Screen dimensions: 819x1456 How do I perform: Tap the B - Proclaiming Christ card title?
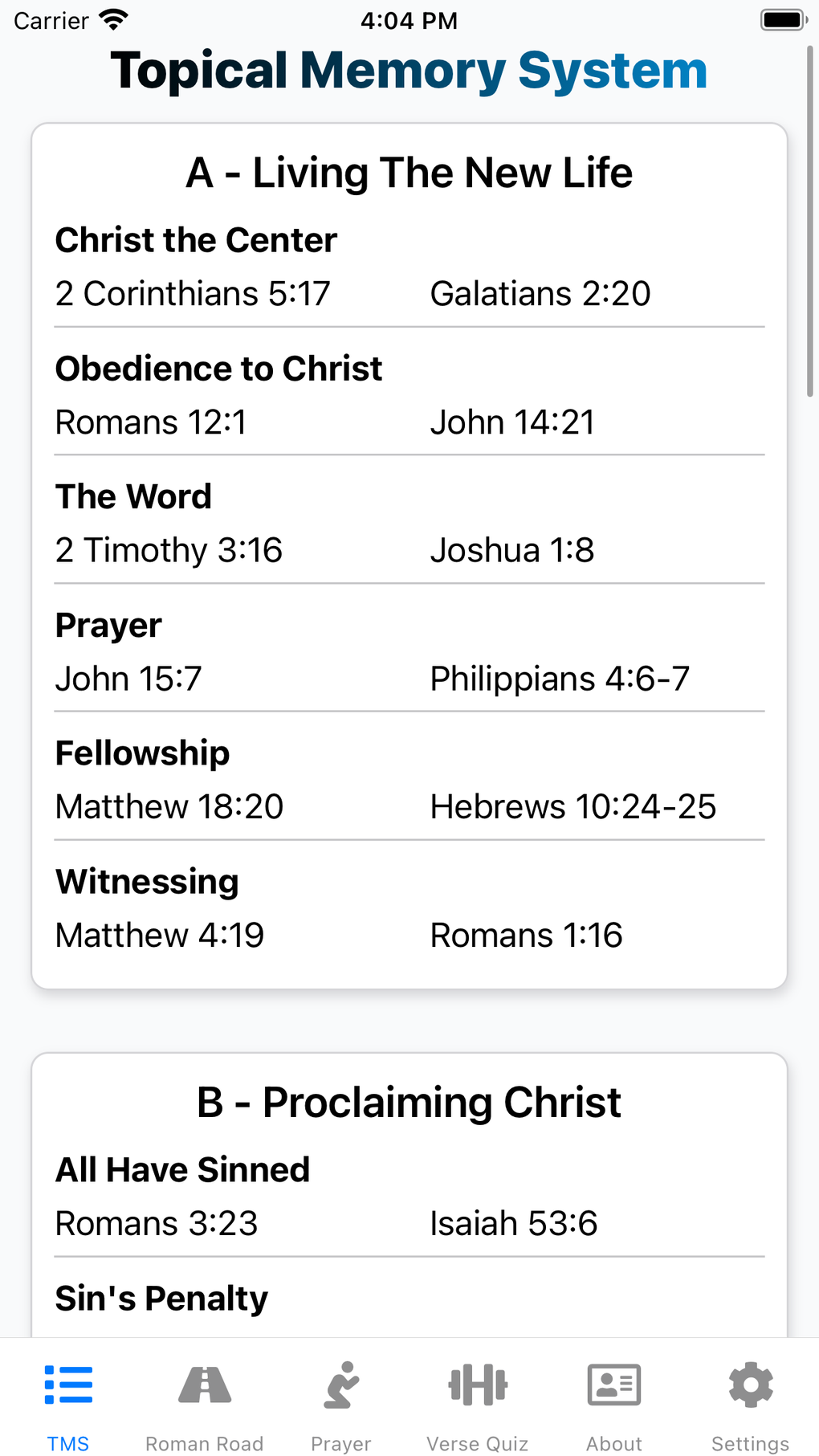[x=409, y=1101]
